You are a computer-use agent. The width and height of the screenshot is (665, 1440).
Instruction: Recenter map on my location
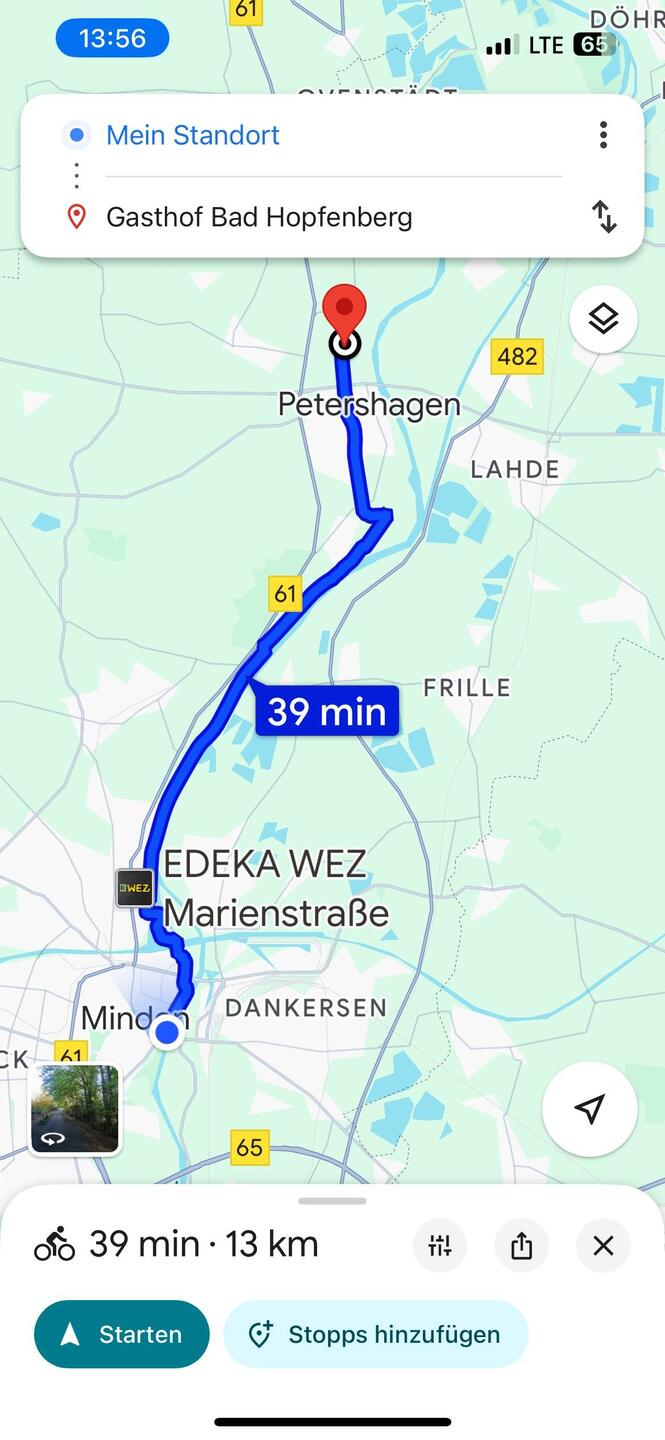pos(590,1108)
